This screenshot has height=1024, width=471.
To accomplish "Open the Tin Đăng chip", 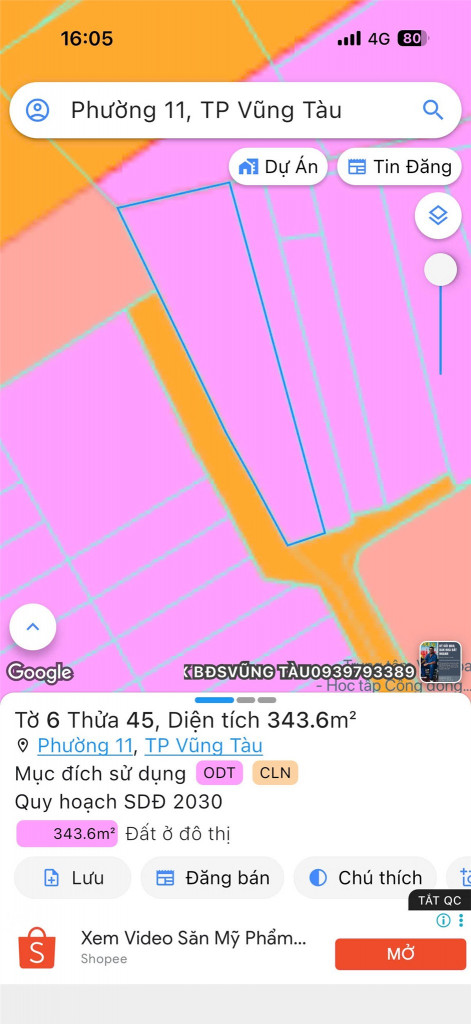I will tap(399, 167).
